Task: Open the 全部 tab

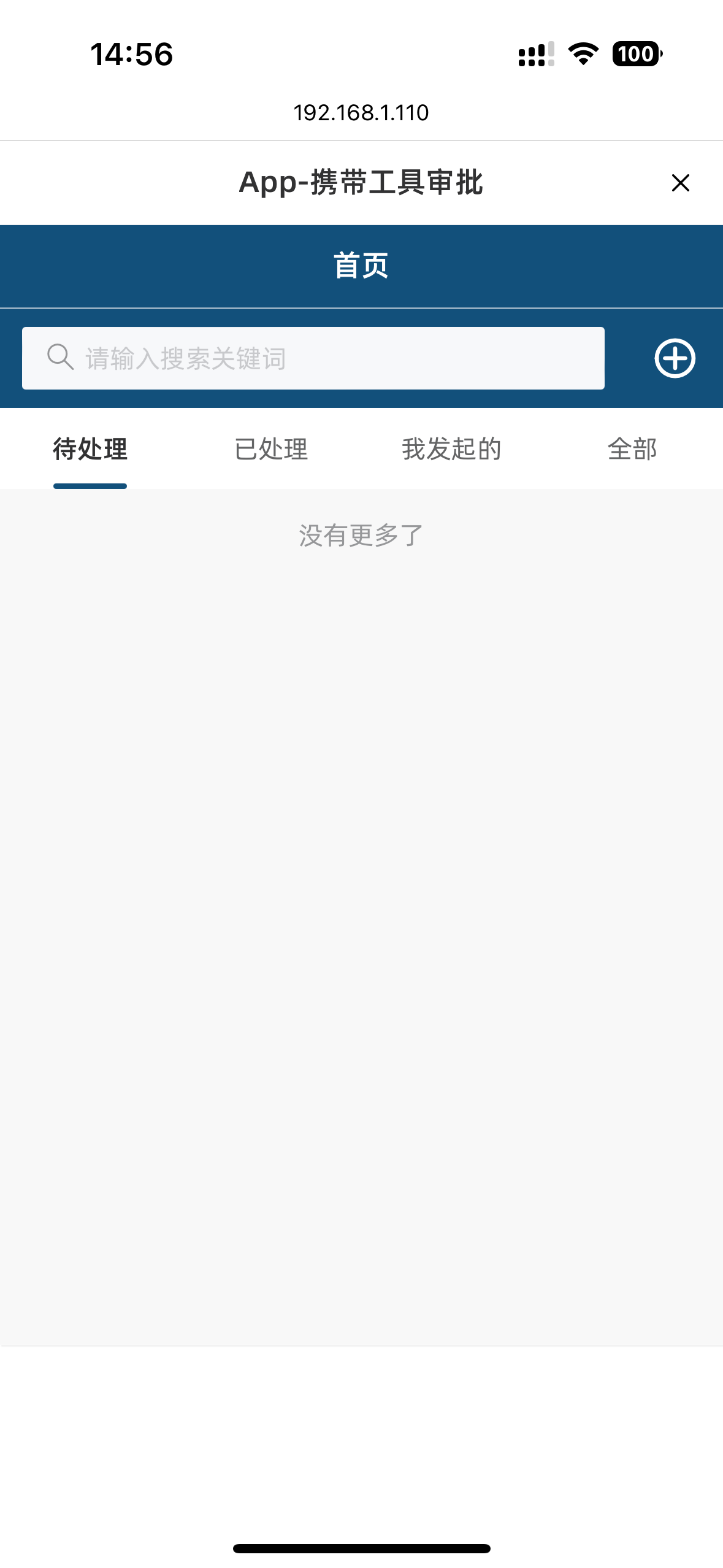Action: point(632,448)
